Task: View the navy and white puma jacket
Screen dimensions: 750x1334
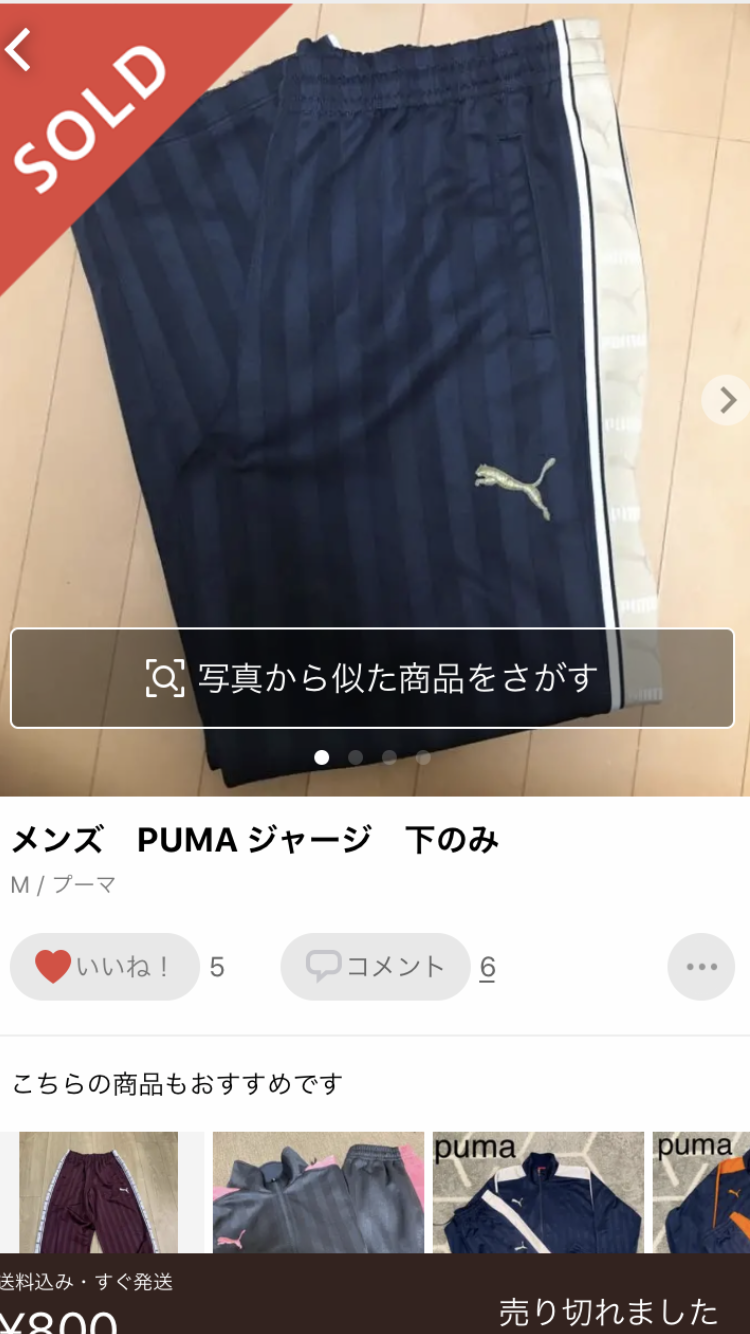Action: [538, 1192]
